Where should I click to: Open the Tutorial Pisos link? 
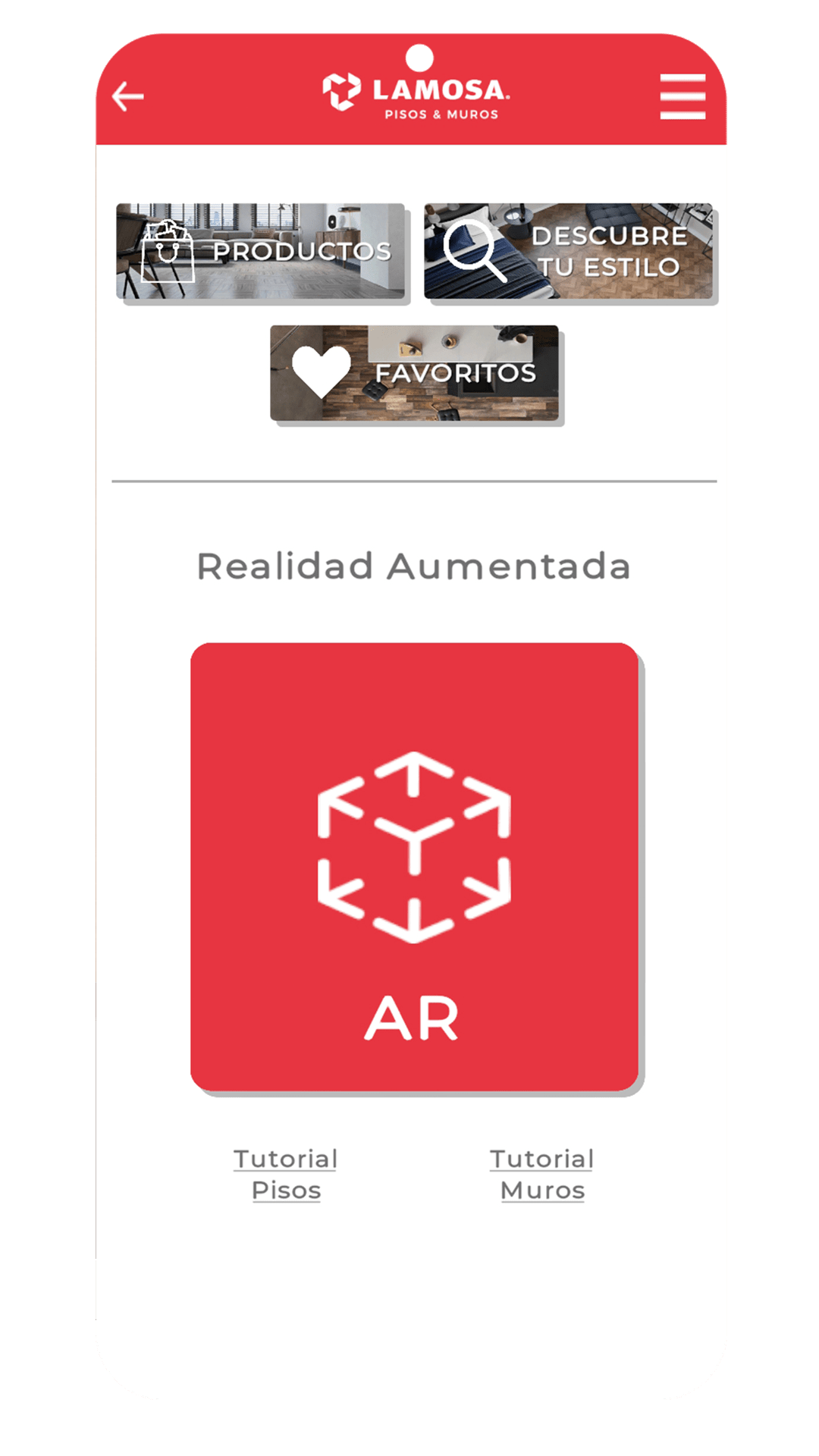click(286, 1174)
